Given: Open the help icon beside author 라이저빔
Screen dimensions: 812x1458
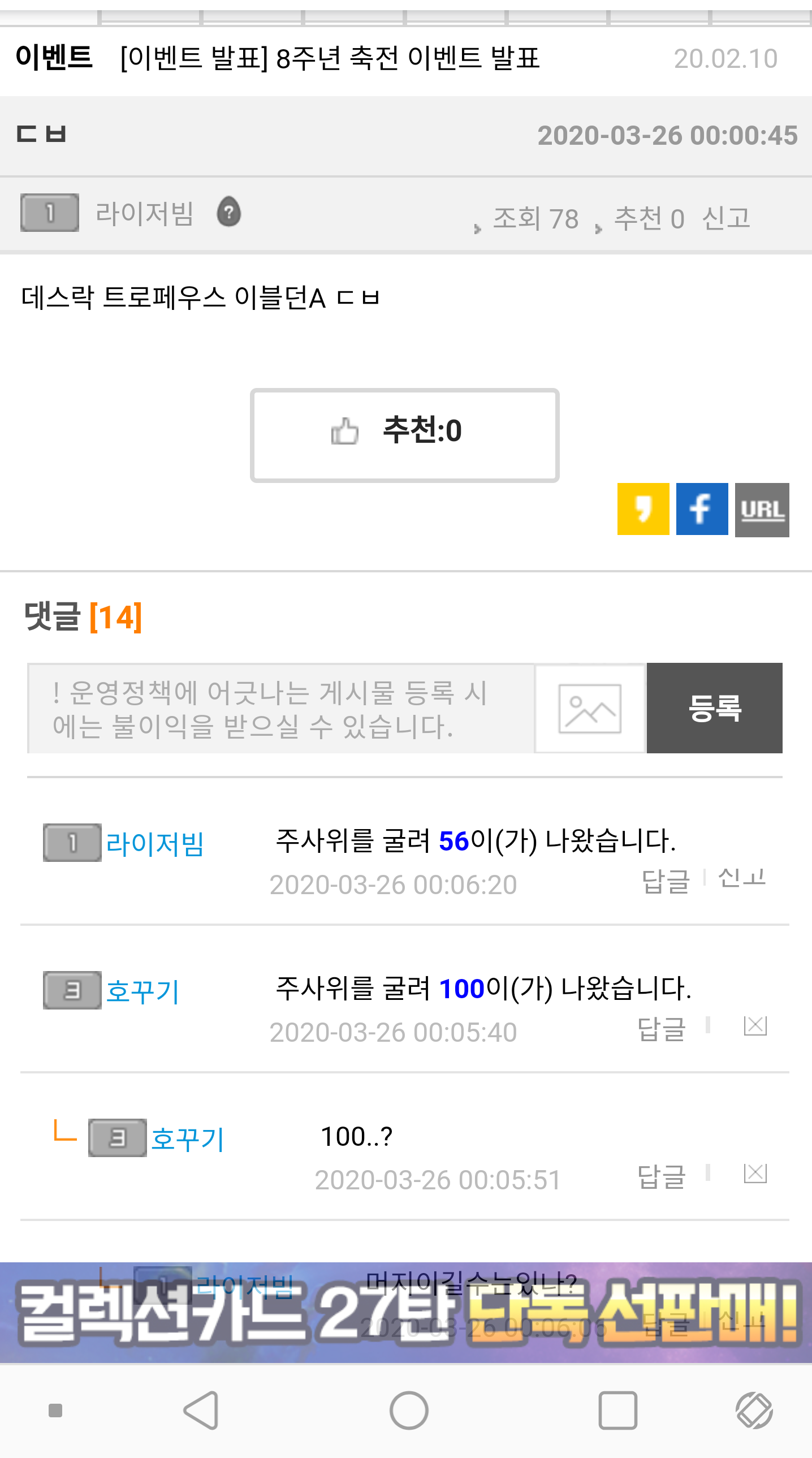Looking at the screenshot, I should point(228,212).
